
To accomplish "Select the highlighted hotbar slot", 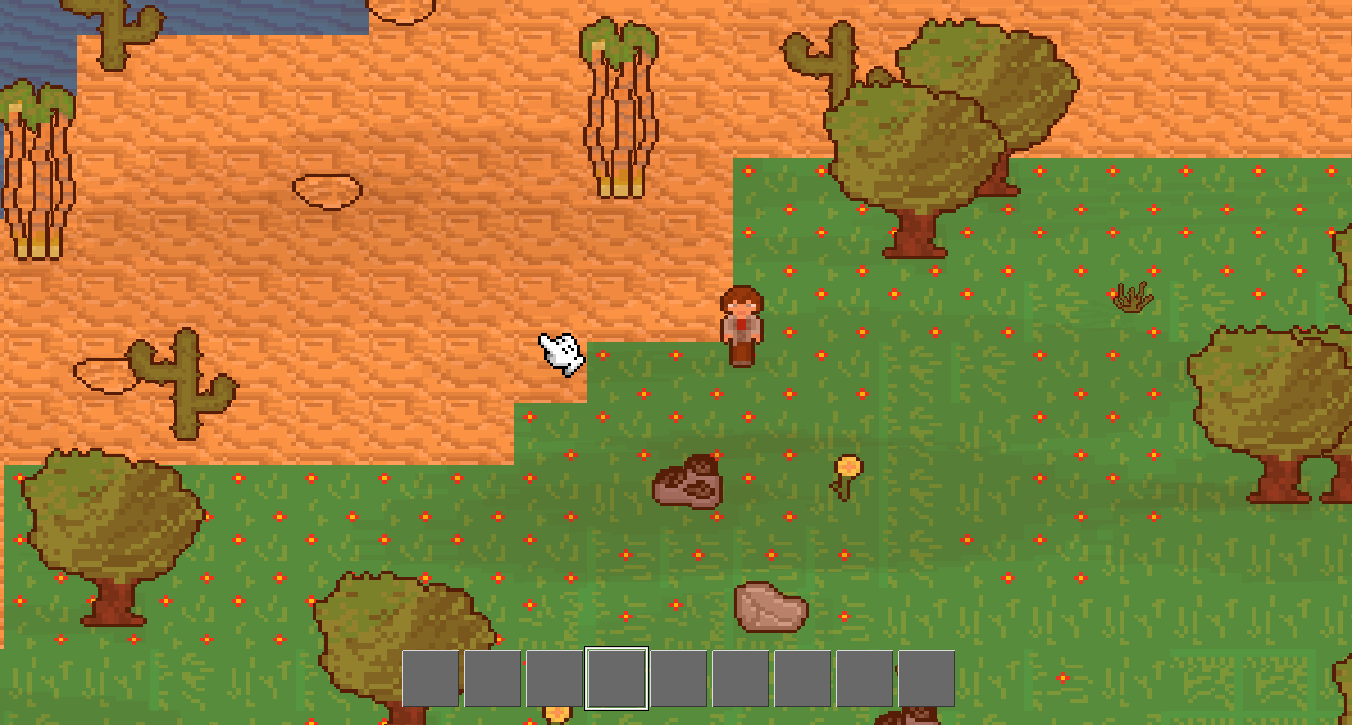I will coord(617,678).
